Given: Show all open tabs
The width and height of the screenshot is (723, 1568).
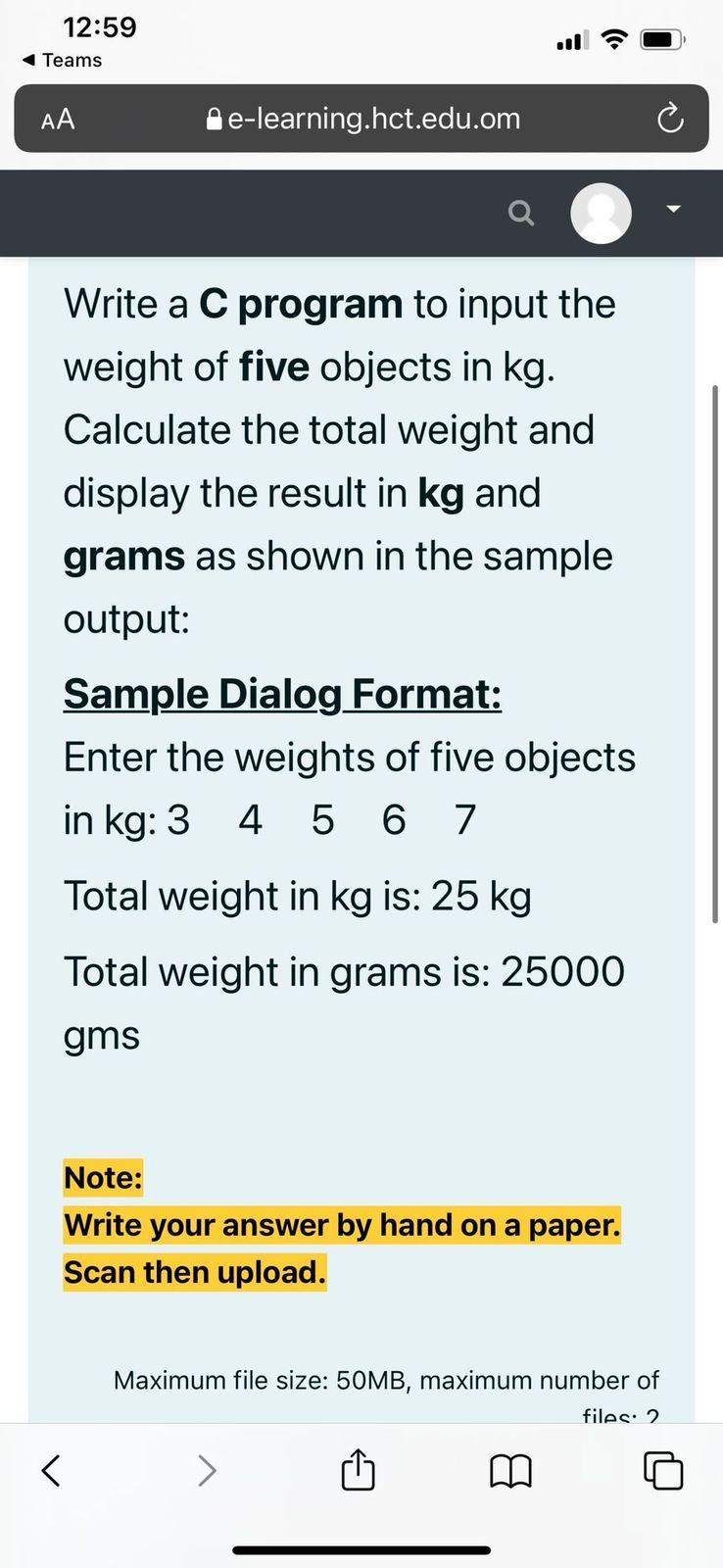Looking at the screenshot, I should pyautogui.click(x=663, y=1470).
